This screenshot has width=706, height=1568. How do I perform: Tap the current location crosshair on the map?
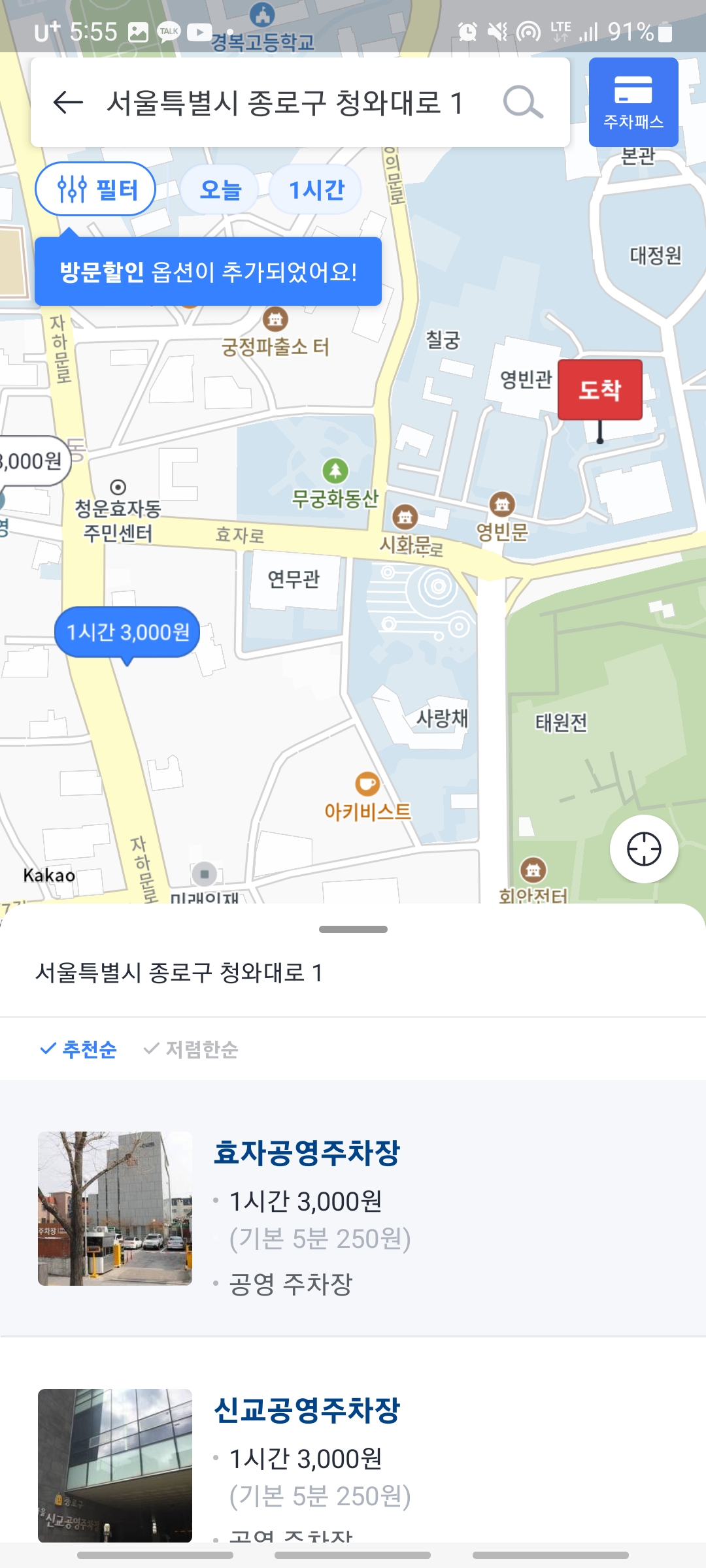pos(643,847)
